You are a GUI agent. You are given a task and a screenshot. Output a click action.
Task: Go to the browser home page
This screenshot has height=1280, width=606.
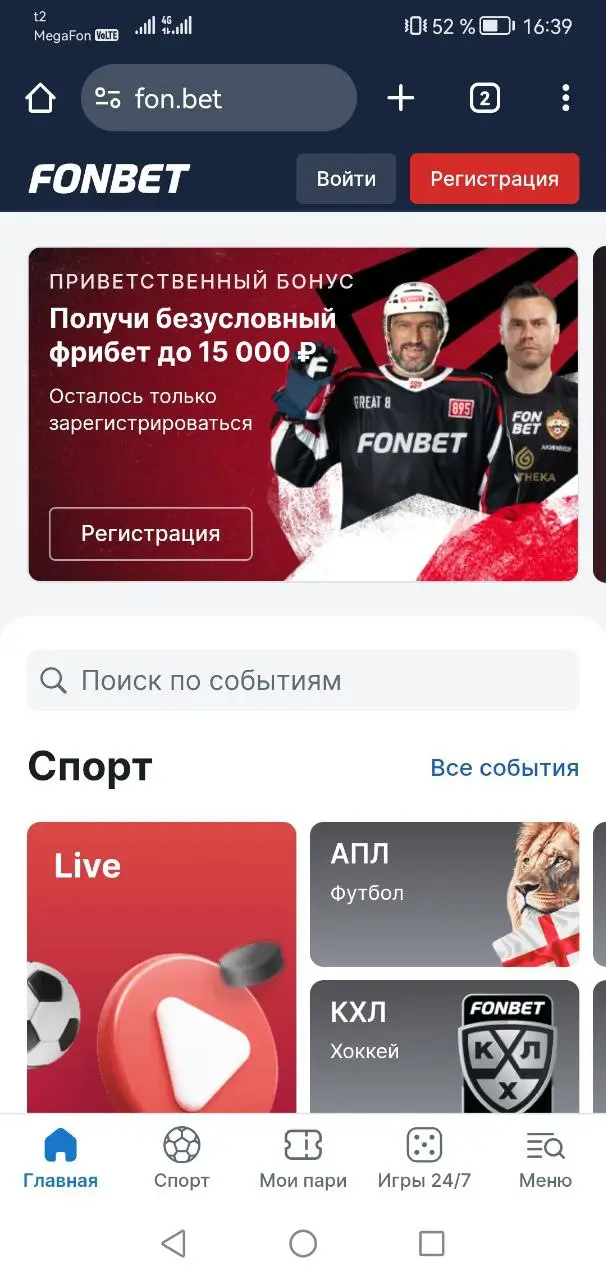tap(40, 98)
